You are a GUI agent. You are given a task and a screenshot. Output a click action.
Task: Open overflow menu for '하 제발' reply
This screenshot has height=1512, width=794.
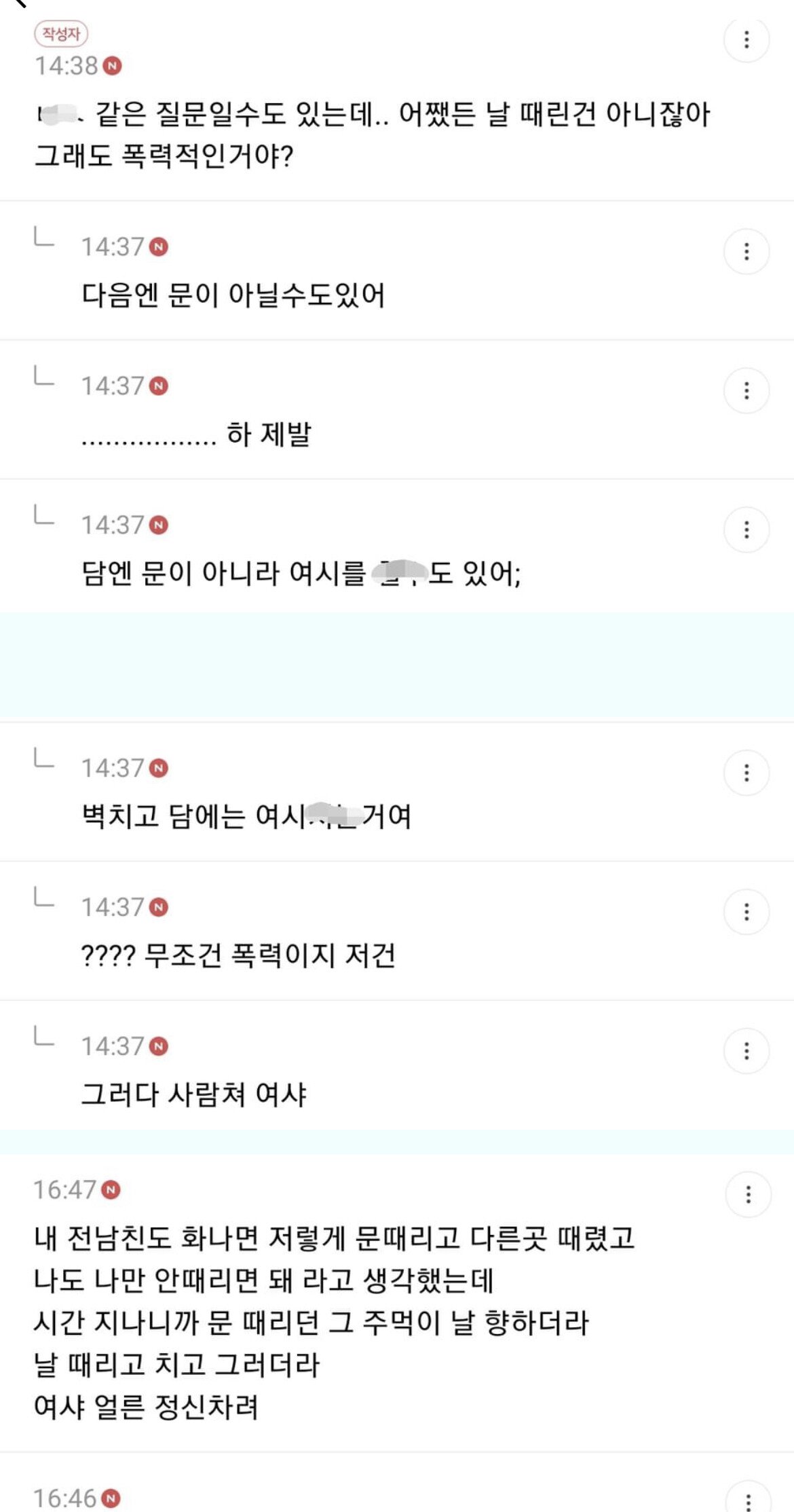(746, 390)
